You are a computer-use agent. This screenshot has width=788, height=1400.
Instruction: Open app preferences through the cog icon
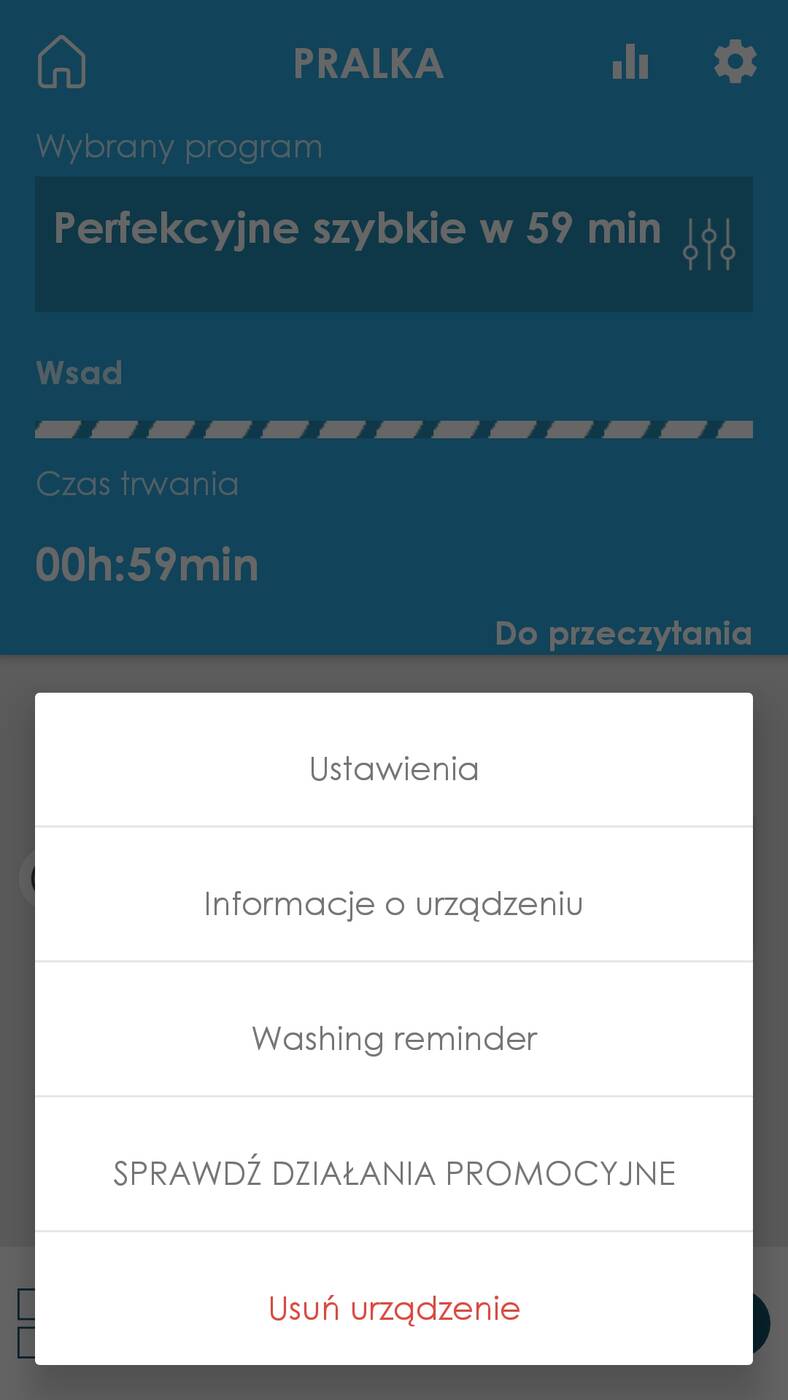(x=735, y=62)
